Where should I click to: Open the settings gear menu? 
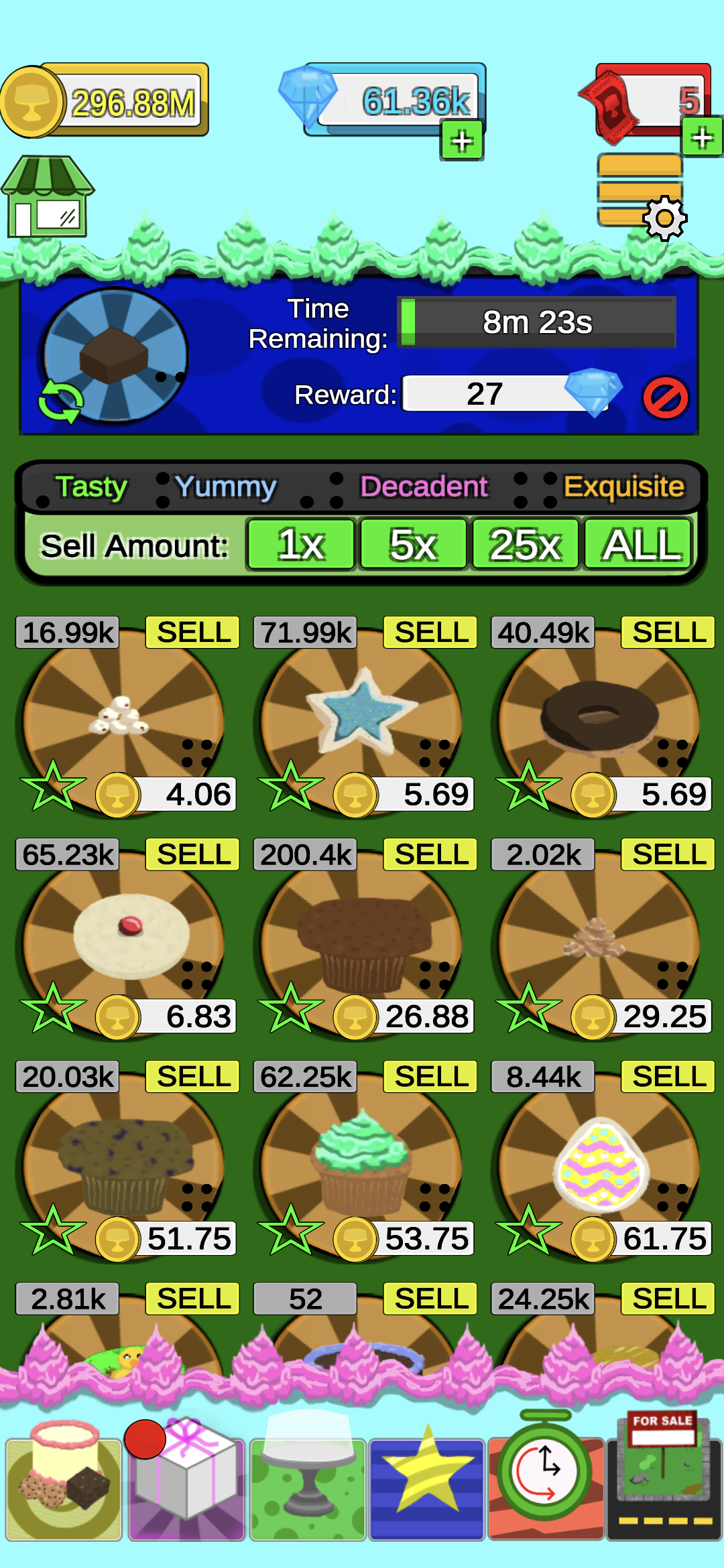[664, 218]
